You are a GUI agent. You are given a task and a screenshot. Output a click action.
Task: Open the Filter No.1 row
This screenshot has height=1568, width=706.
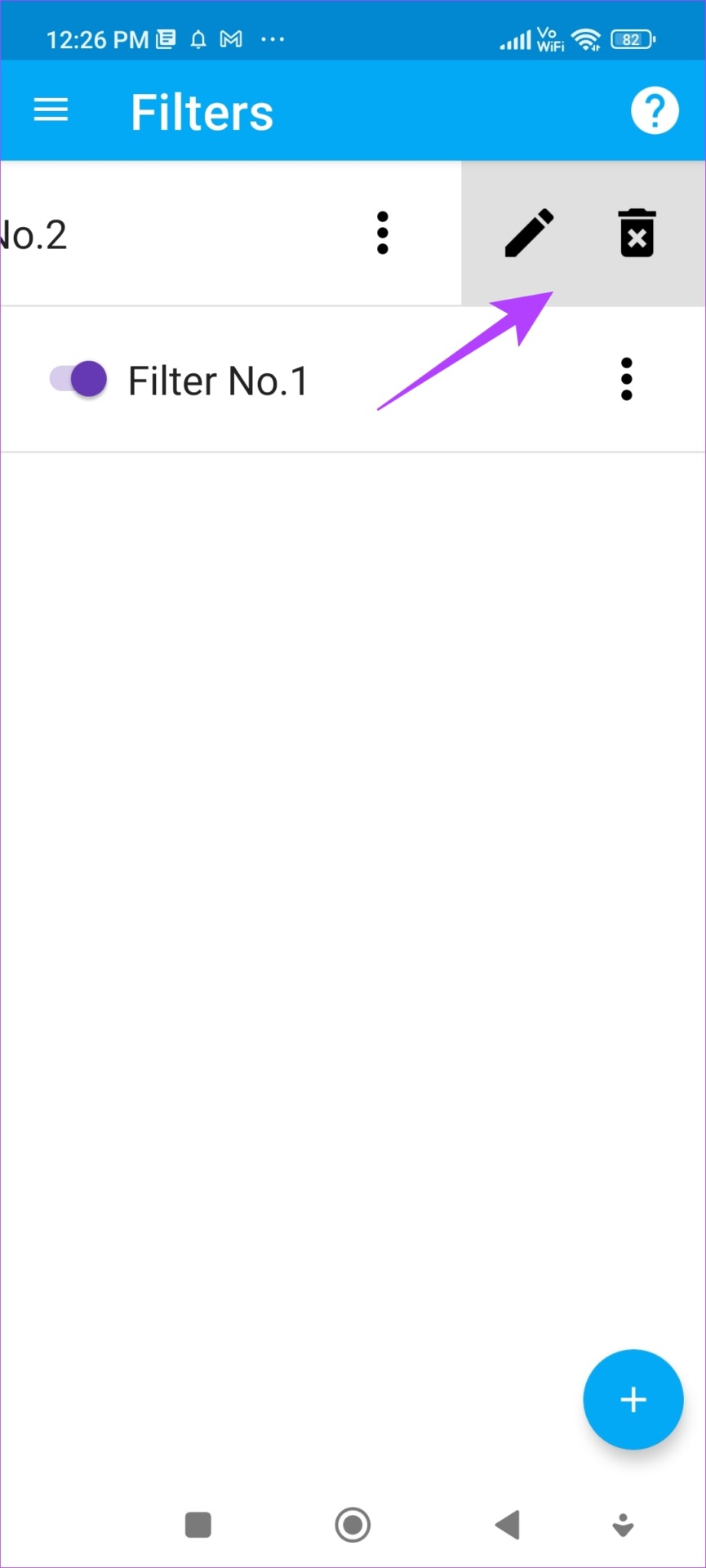(353, 380)
